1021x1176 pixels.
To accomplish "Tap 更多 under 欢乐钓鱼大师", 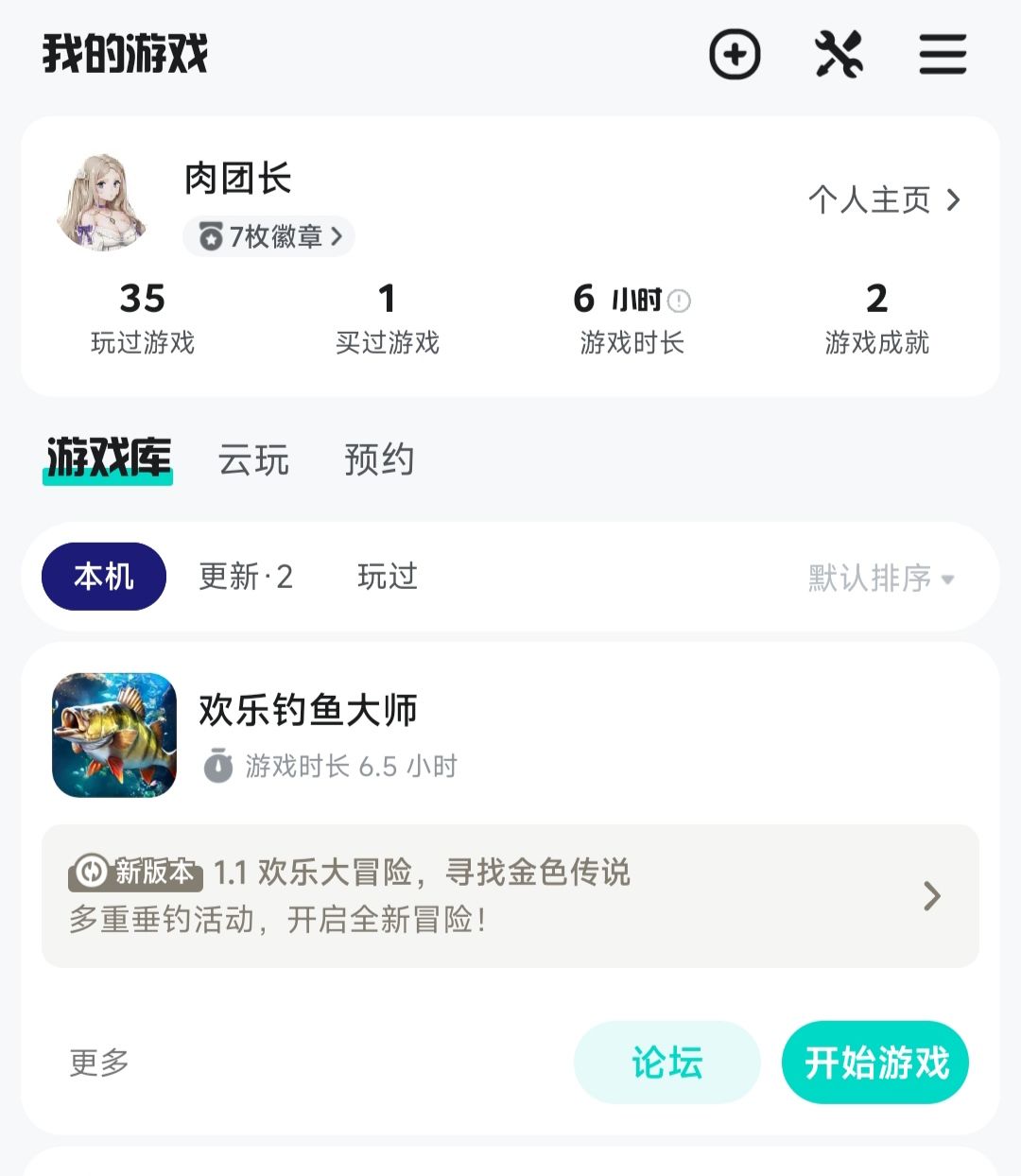I will (99, 1063).
